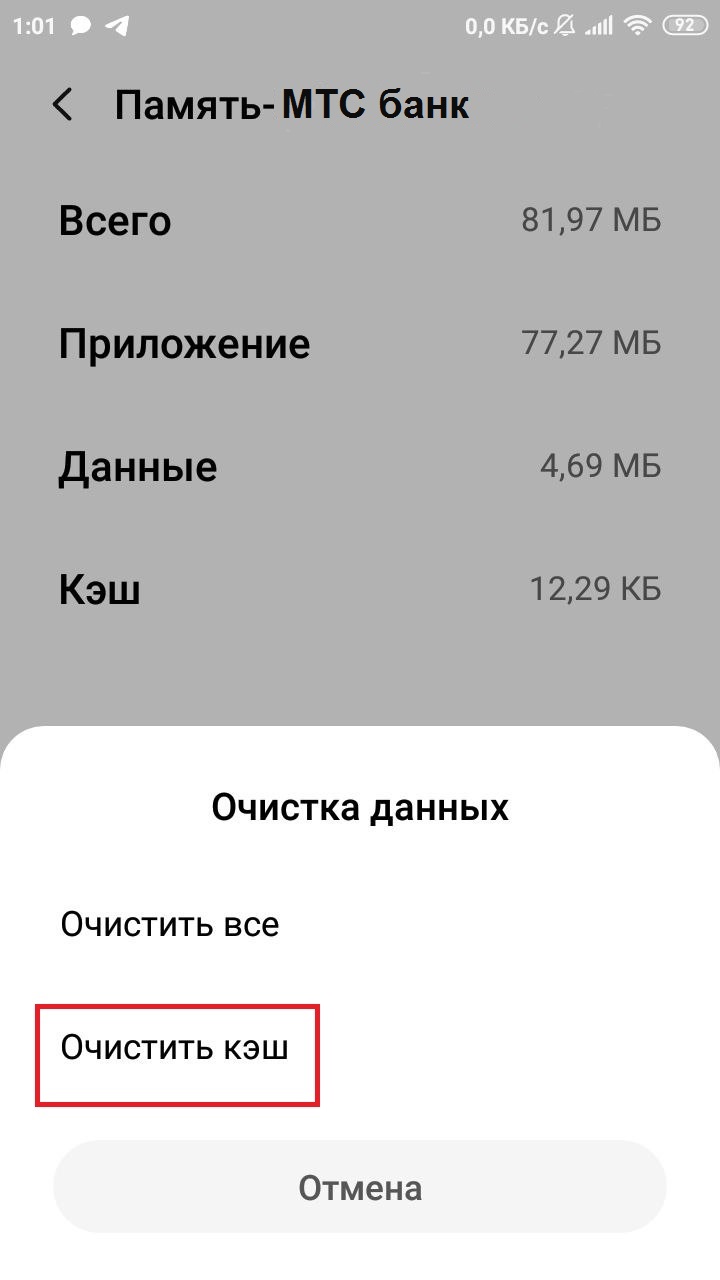The image size is (720, 1280).
Task: Go back using the arrow next to Память
Action: (x=62, y=104)
